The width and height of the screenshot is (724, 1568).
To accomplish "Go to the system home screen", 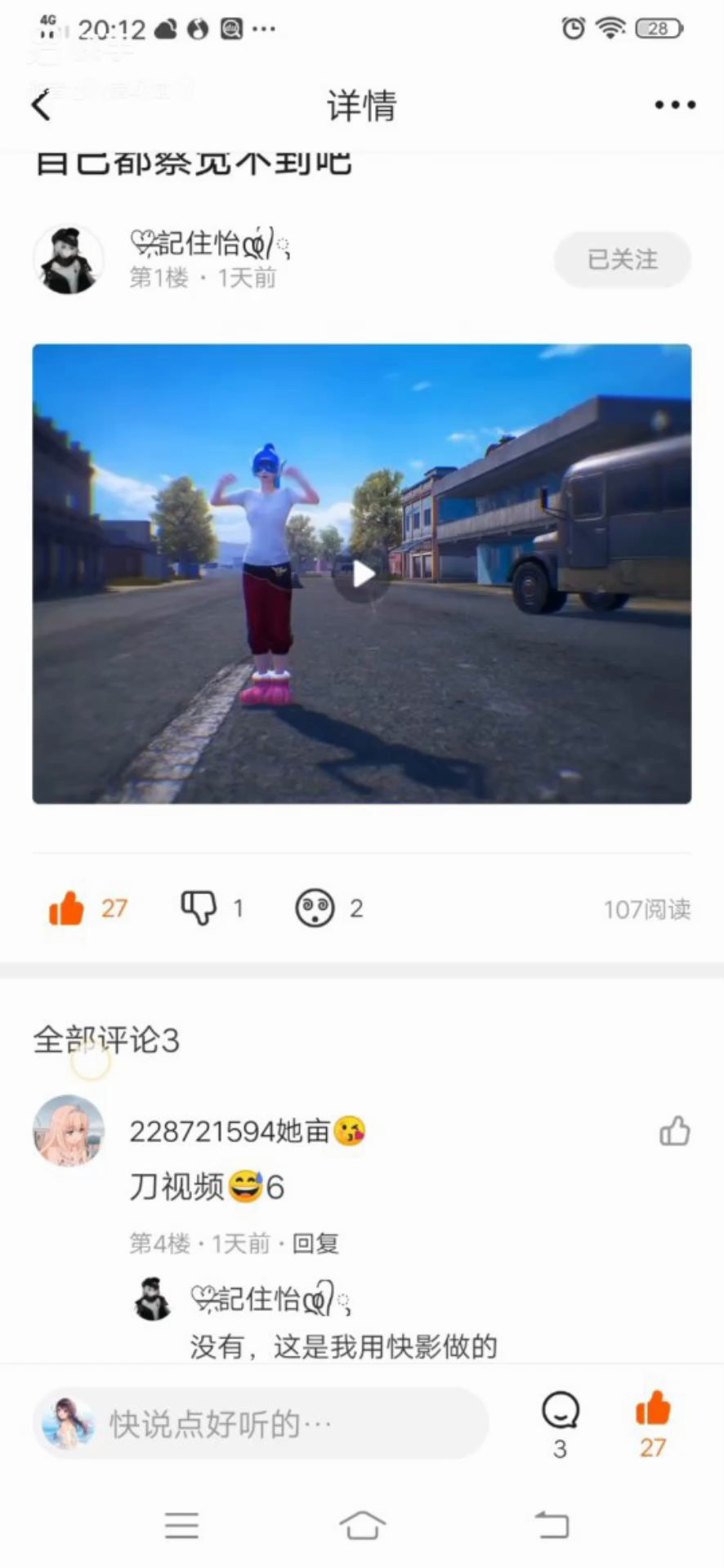I will pyautogui.click(x=362, y=1526).
